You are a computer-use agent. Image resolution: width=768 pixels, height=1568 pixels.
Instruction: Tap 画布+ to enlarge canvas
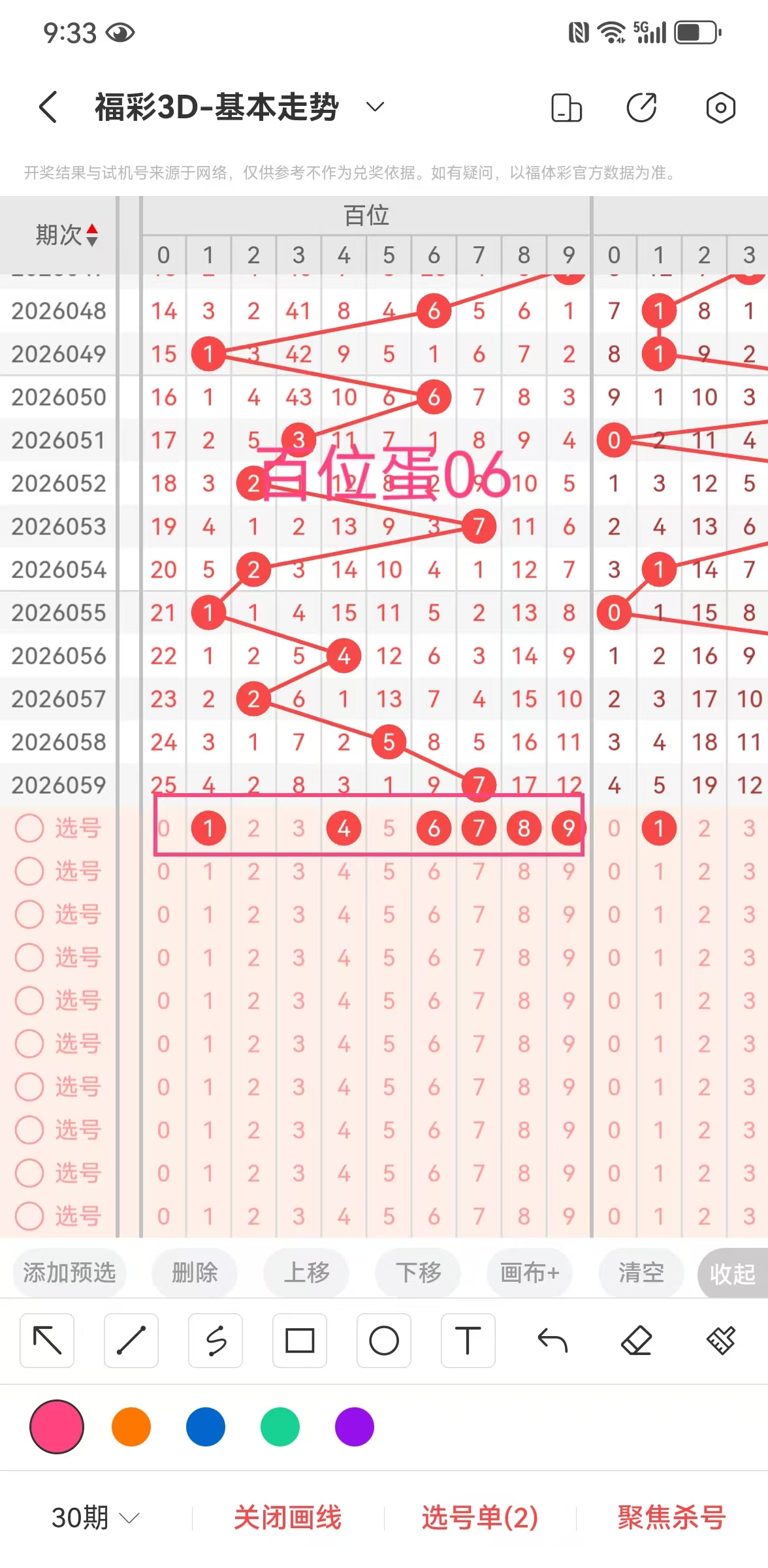click(x=530, y=1273)
